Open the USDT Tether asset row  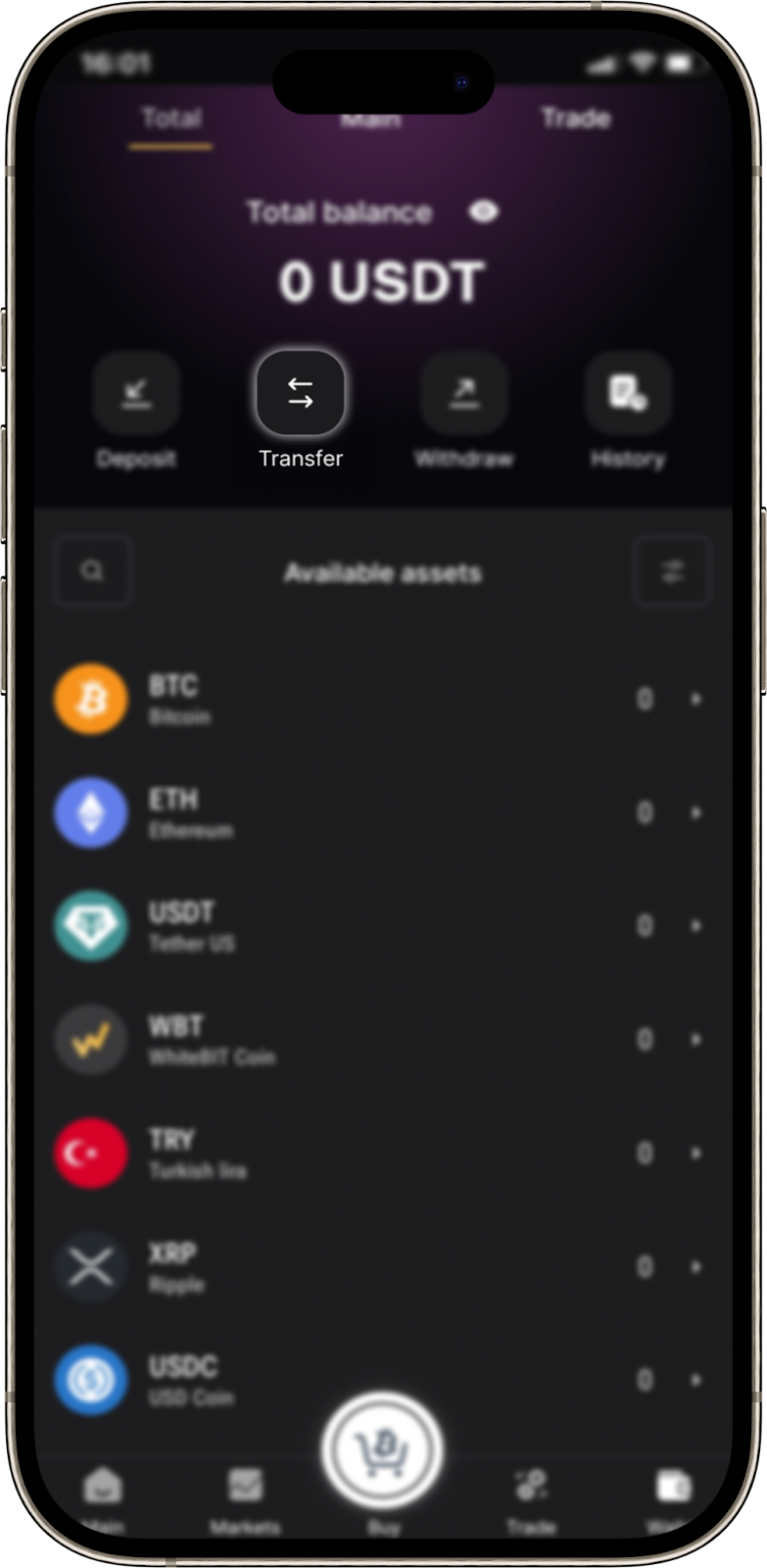click(382, 926)
